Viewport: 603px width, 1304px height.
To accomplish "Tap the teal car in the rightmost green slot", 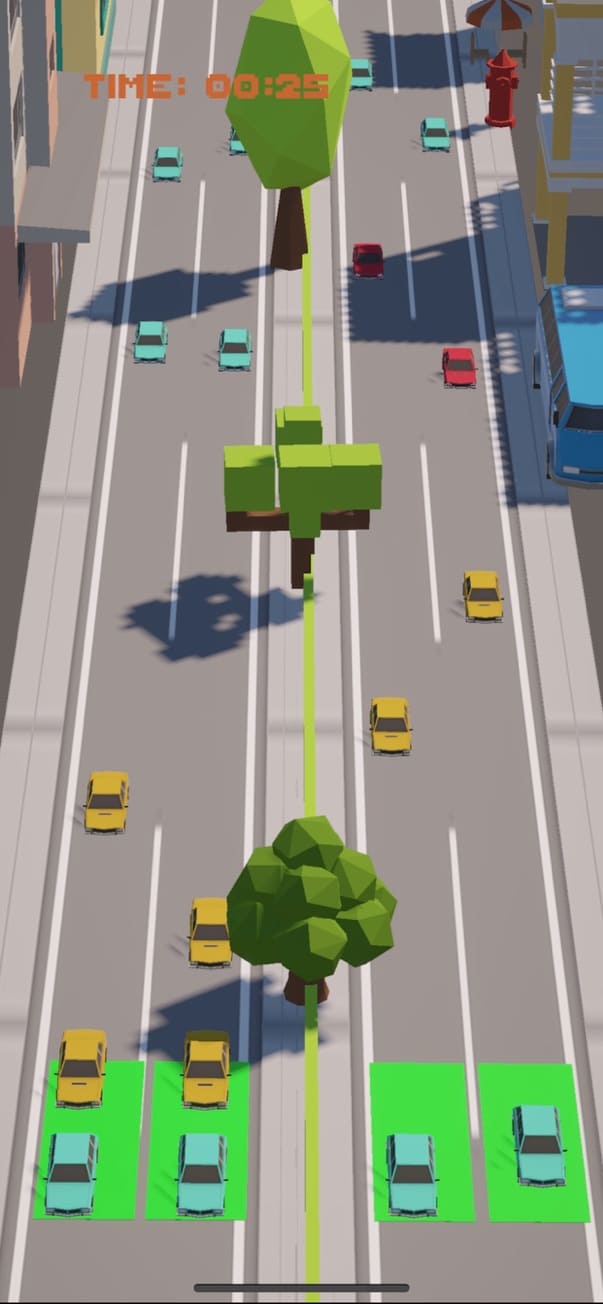I will coord(539,1144).
